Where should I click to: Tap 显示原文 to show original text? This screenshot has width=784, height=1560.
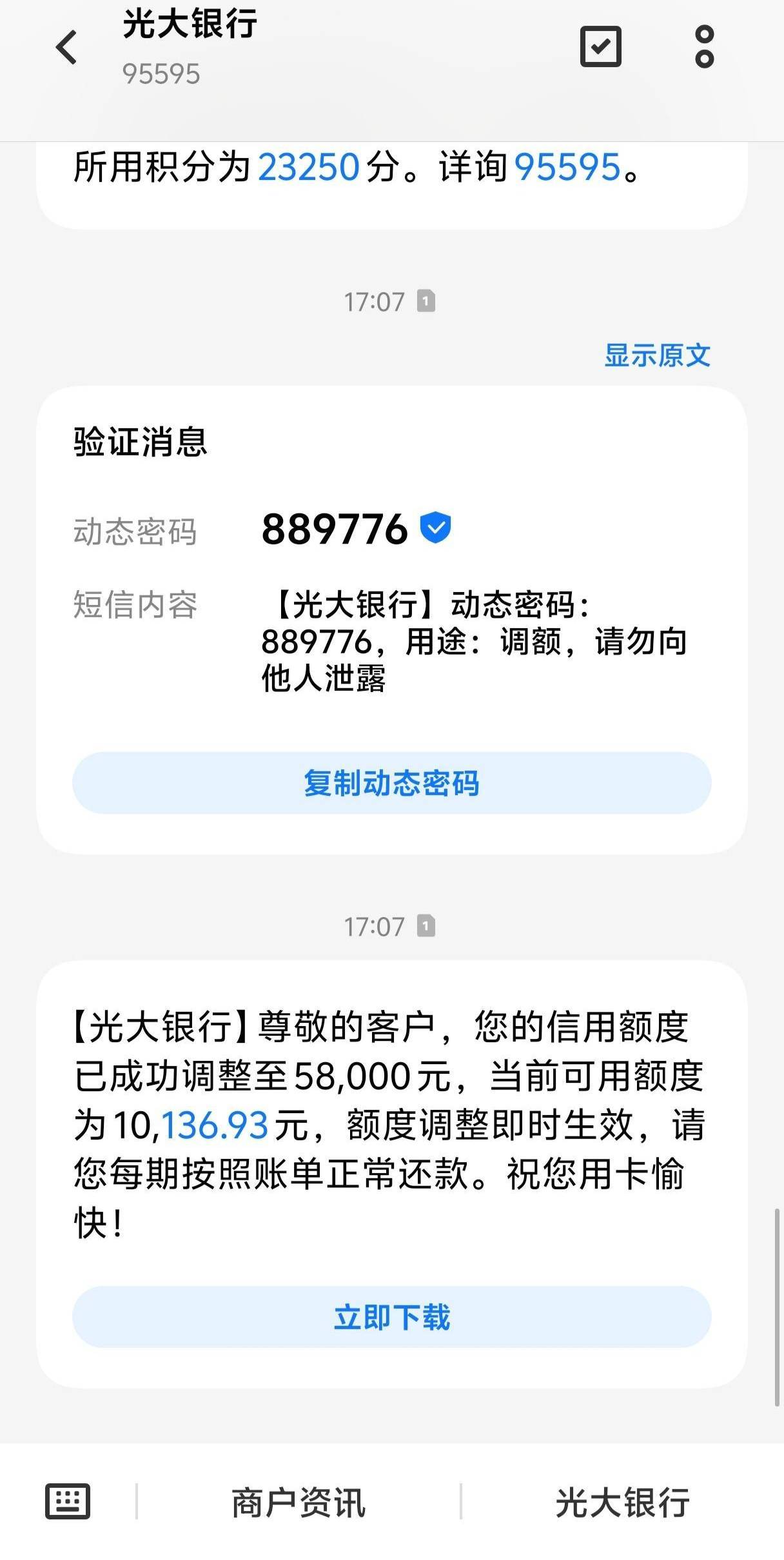[657, 355]
